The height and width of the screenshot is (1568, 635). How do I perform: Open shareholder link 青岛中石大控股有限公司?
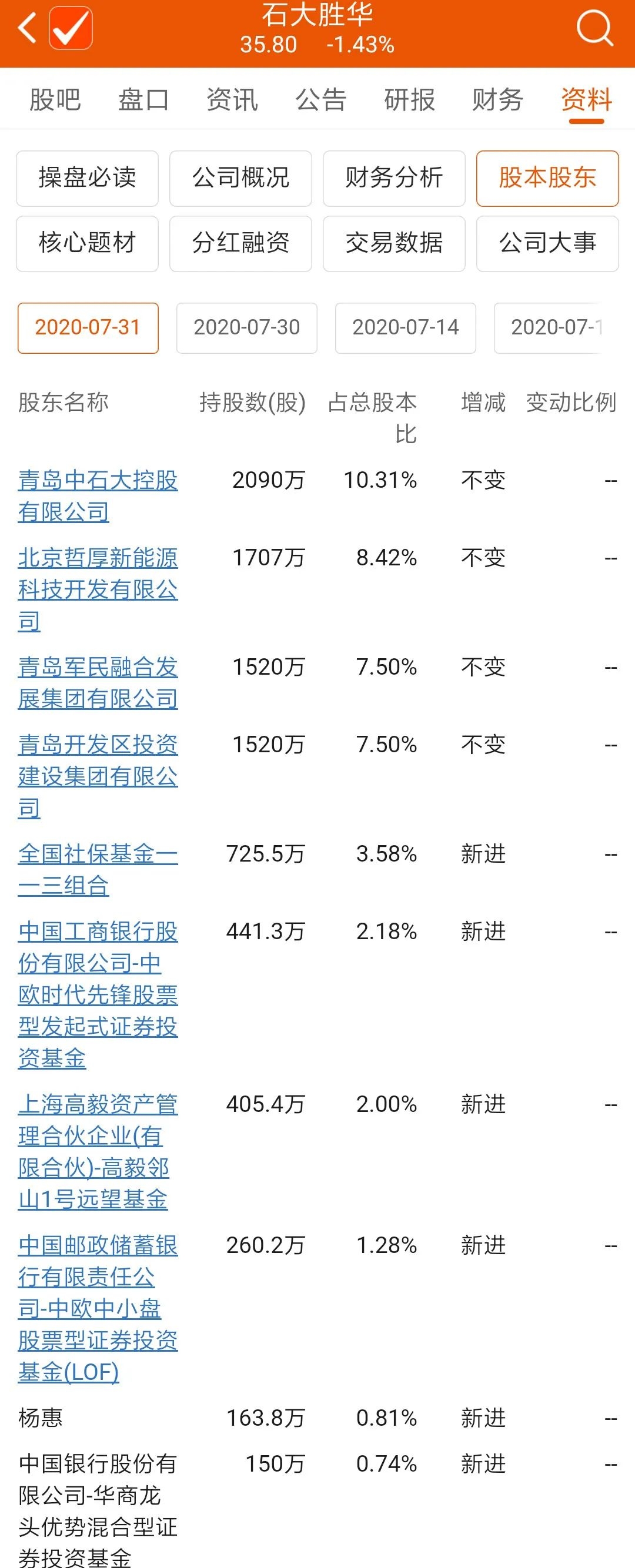[x=98, y=495]
